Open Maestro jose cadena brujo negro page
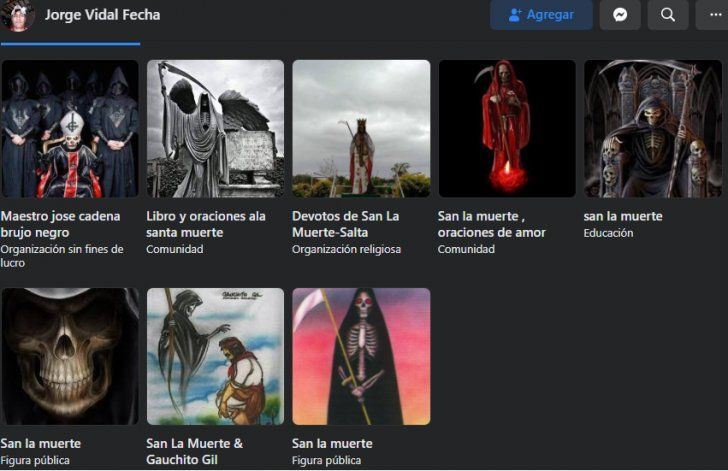The width and height of the screenshot is (728, 471). 70,129
